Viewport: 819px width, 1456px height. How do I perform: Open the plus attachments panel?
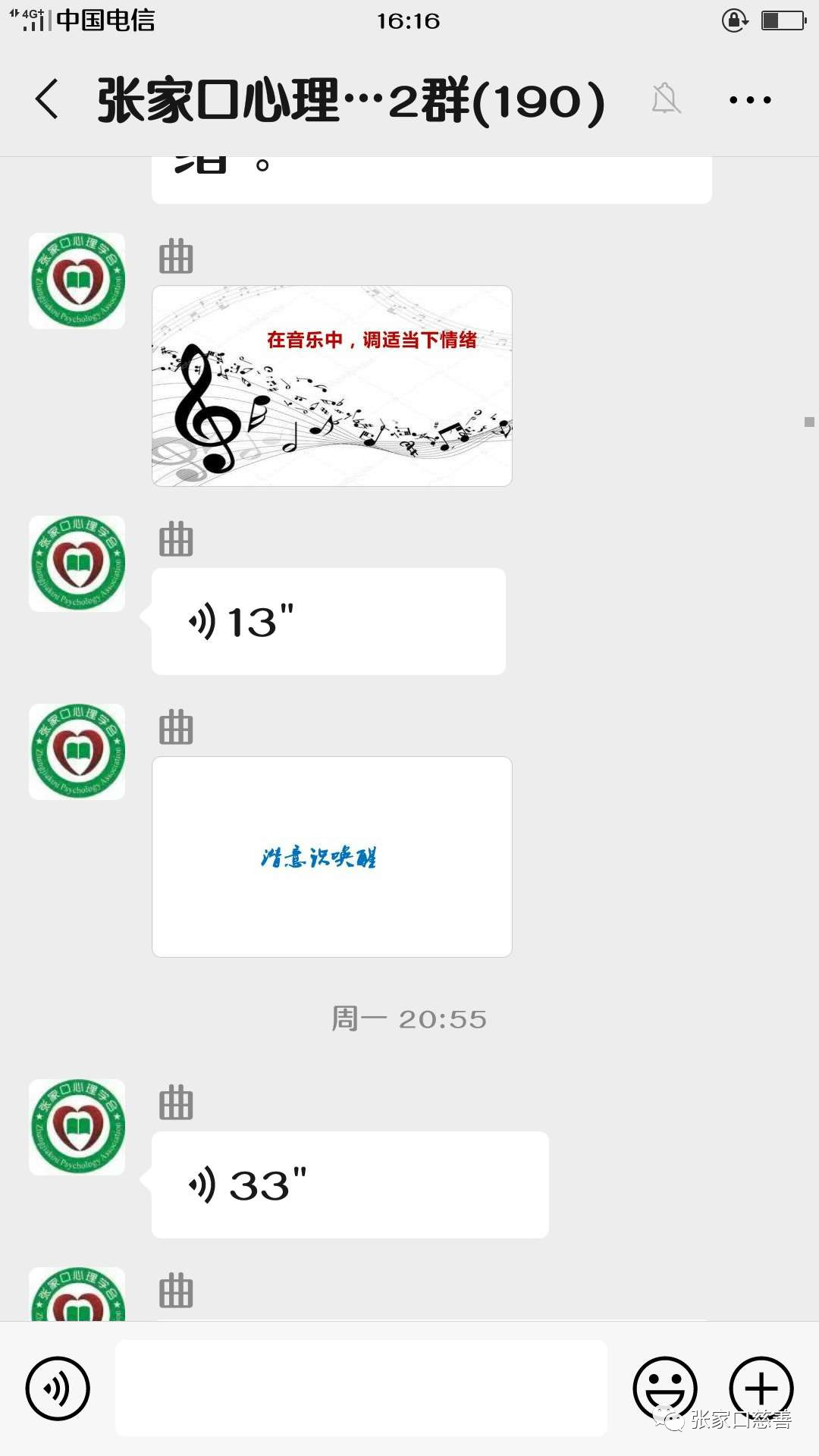click(x=761, y=1389)
